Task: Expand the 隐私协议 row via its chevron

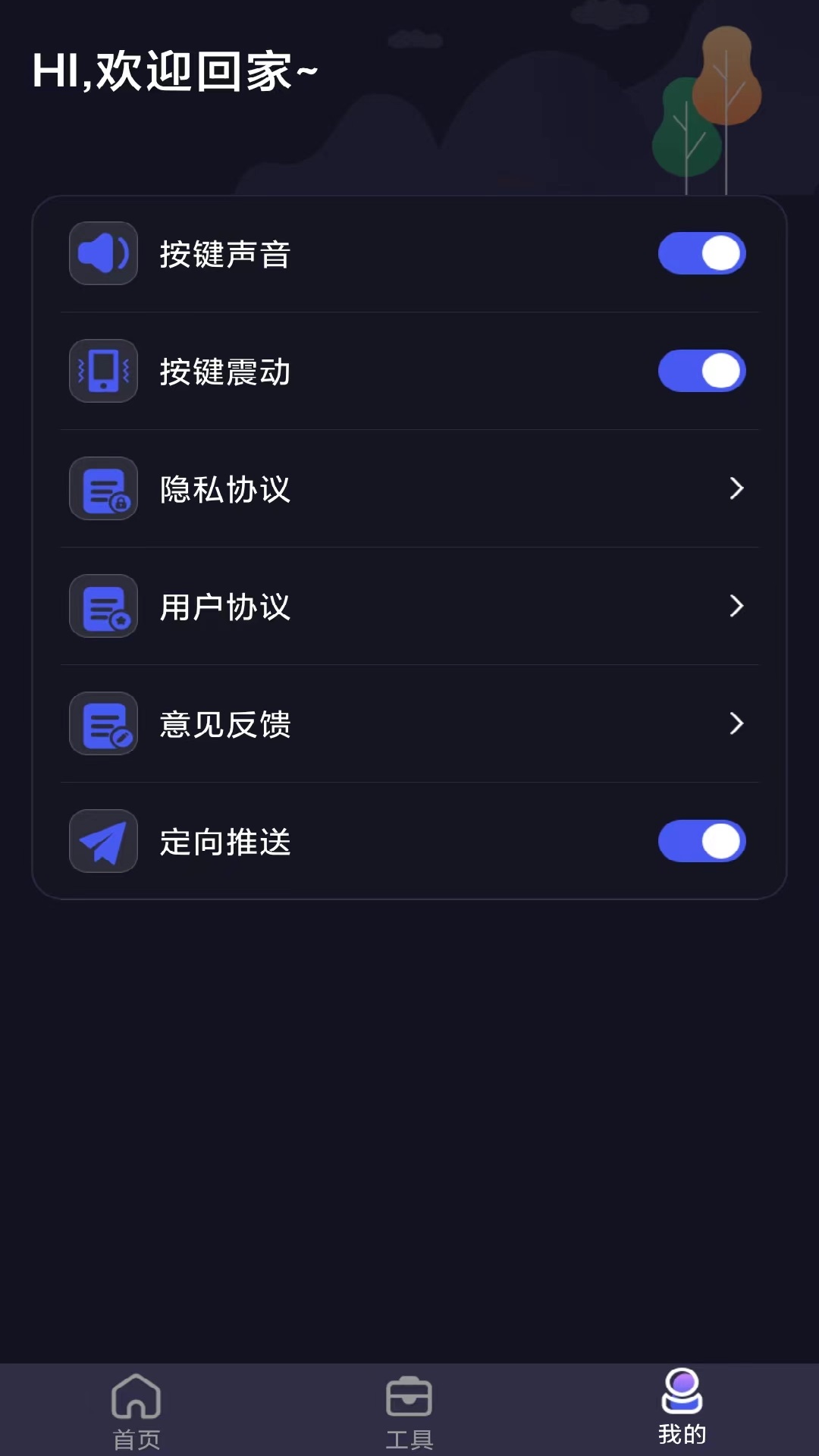Action: [x=736, y=489]
